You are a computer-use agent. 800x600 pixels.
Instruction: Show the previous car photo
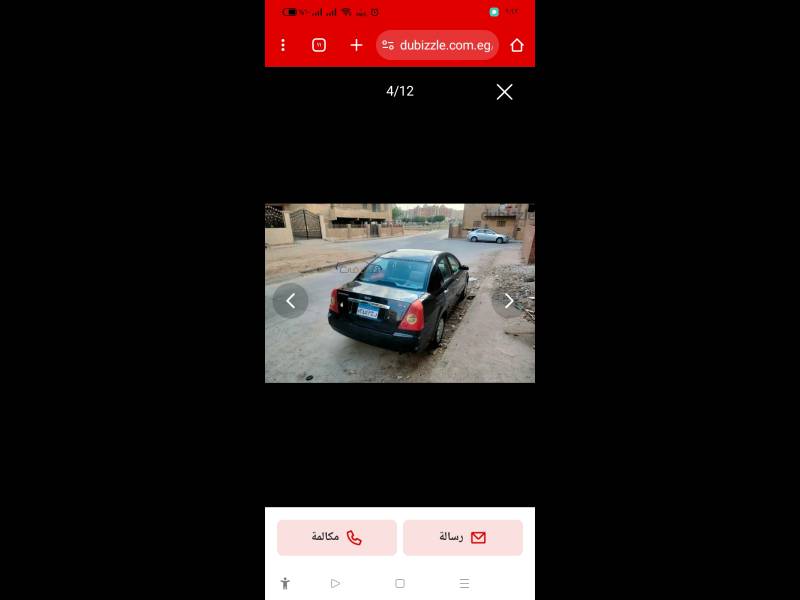click(290, 300)
